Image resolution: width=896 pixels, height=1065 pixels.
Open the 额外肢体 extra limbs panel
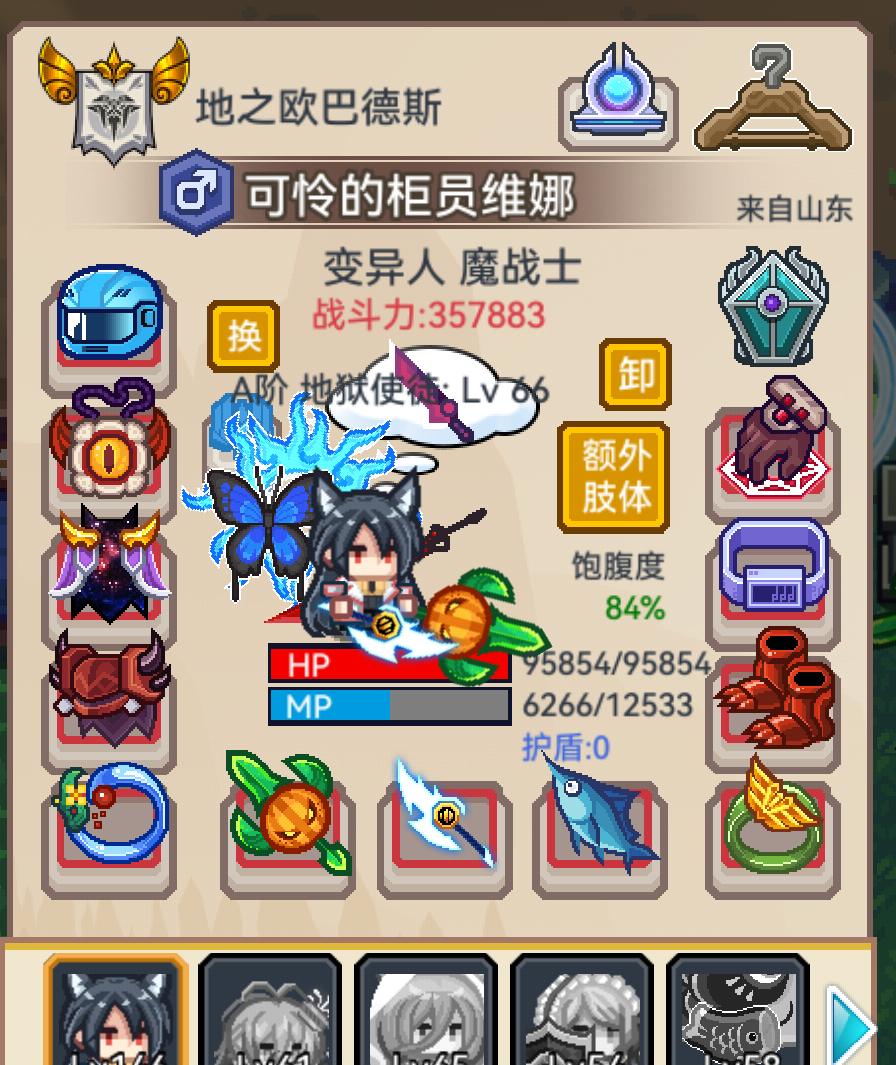coord(612,477)
